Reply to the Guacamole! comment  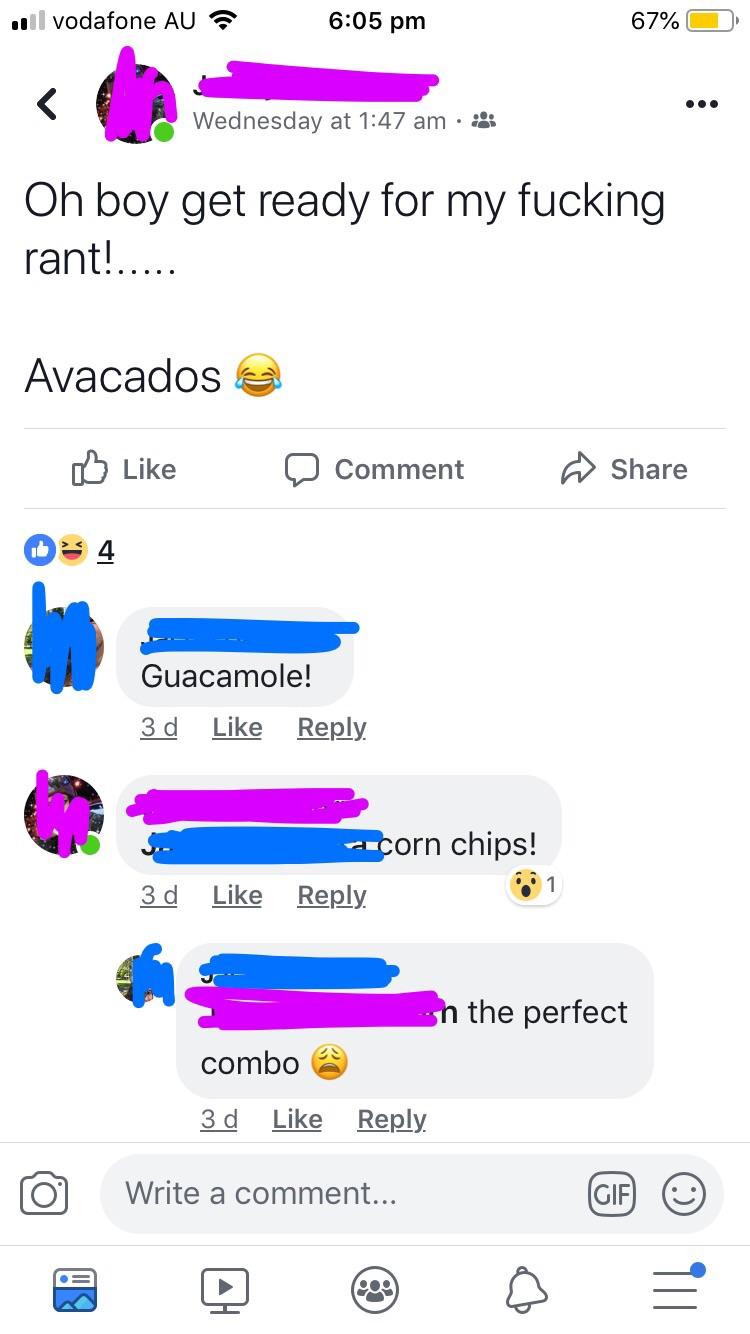click(332, 727)
